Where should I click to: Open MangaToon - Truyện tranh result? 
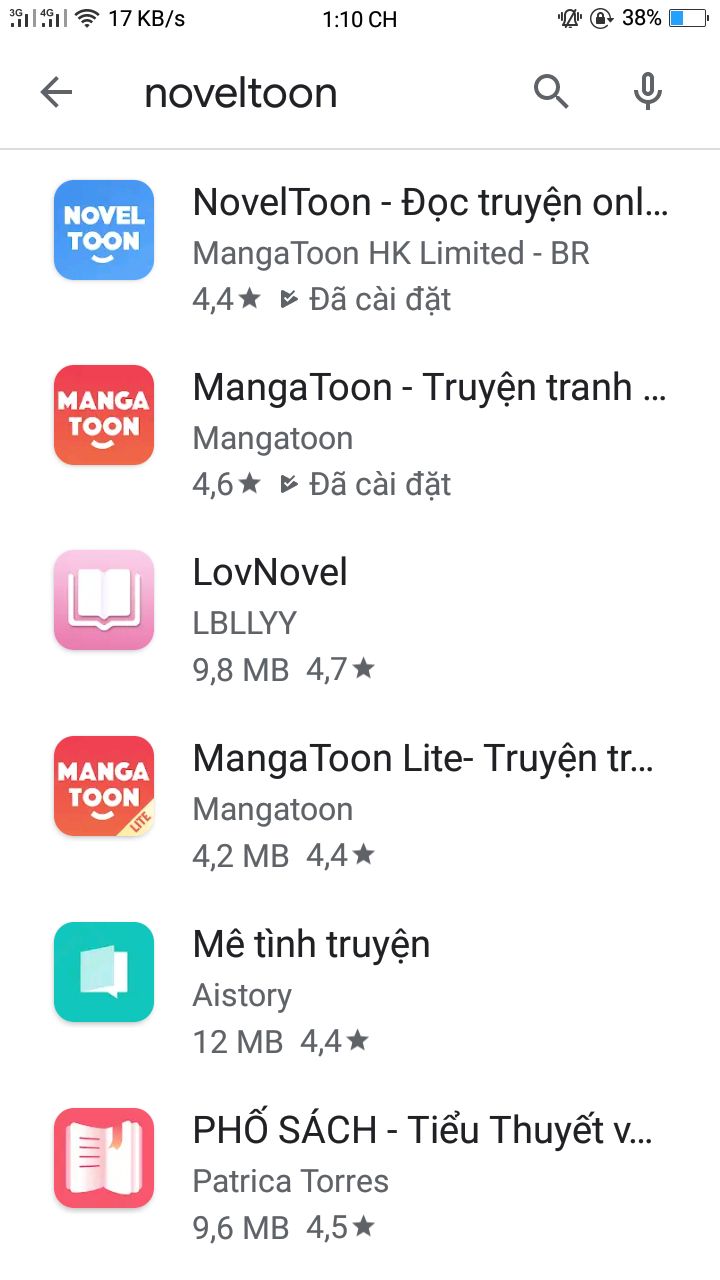pyautogui.click(x=360, y=430)
